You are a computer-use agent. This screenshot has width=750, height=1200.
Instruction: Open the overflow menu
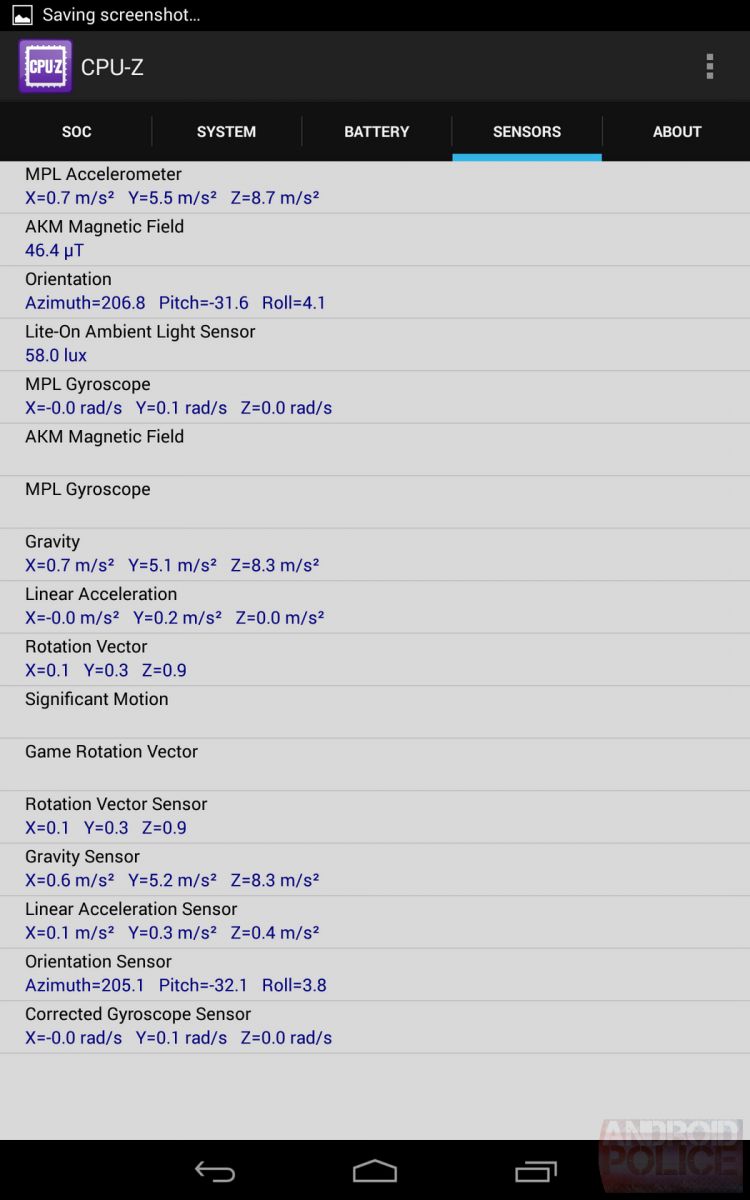(709, 67)
